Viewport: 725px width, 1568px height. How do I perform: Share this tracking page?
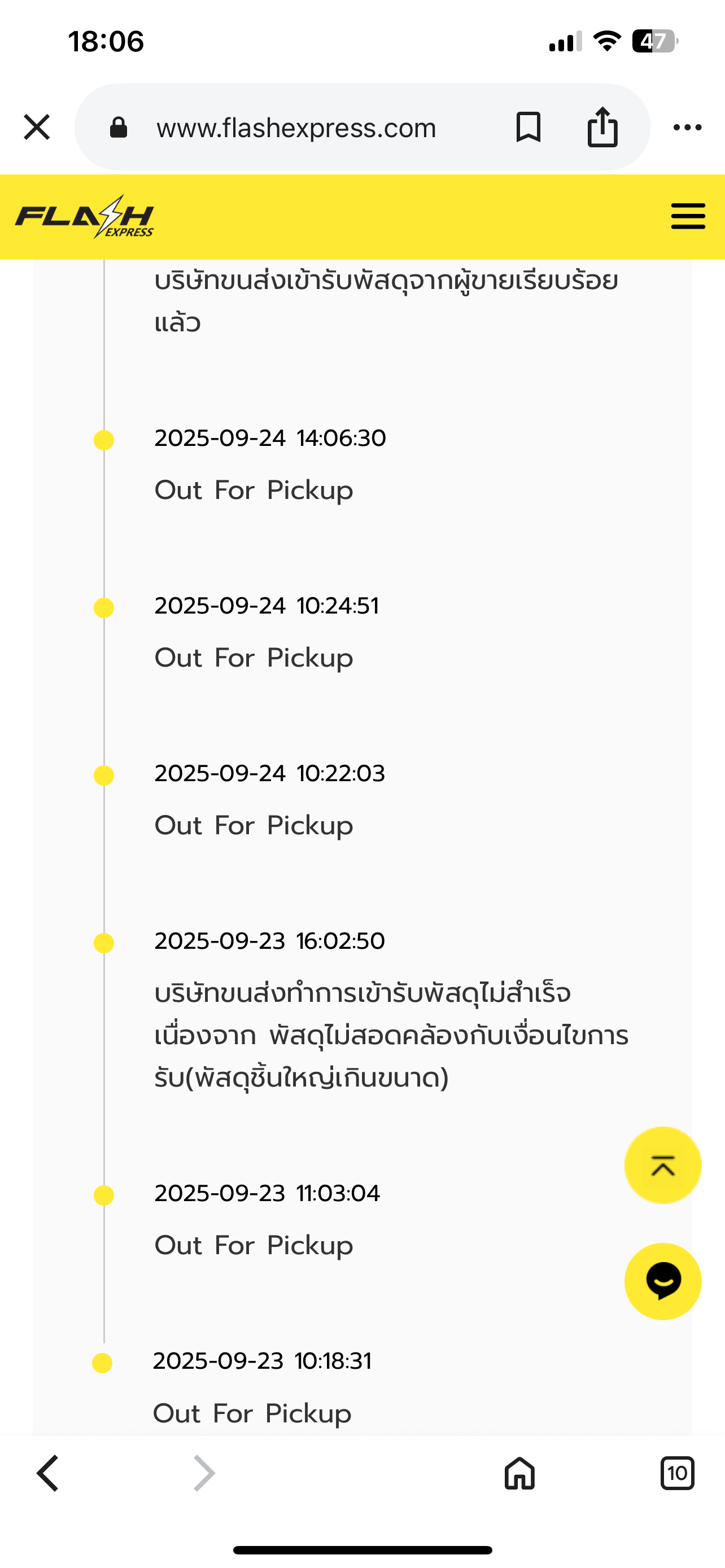click(x=602, y=128)
